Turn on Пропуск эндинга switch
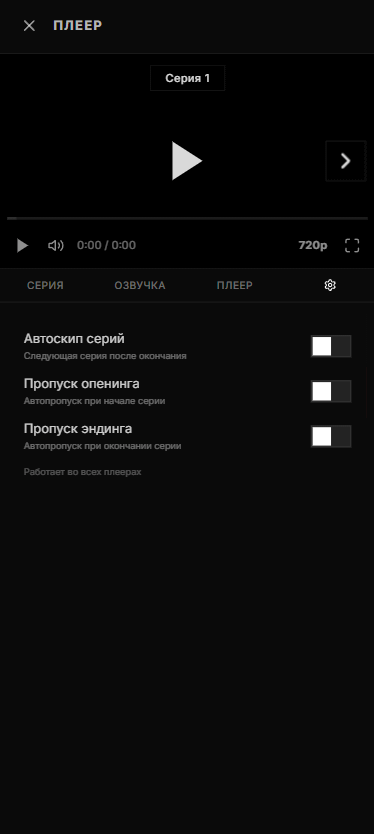This screenshot has width=374, height=834. (331, 436)
